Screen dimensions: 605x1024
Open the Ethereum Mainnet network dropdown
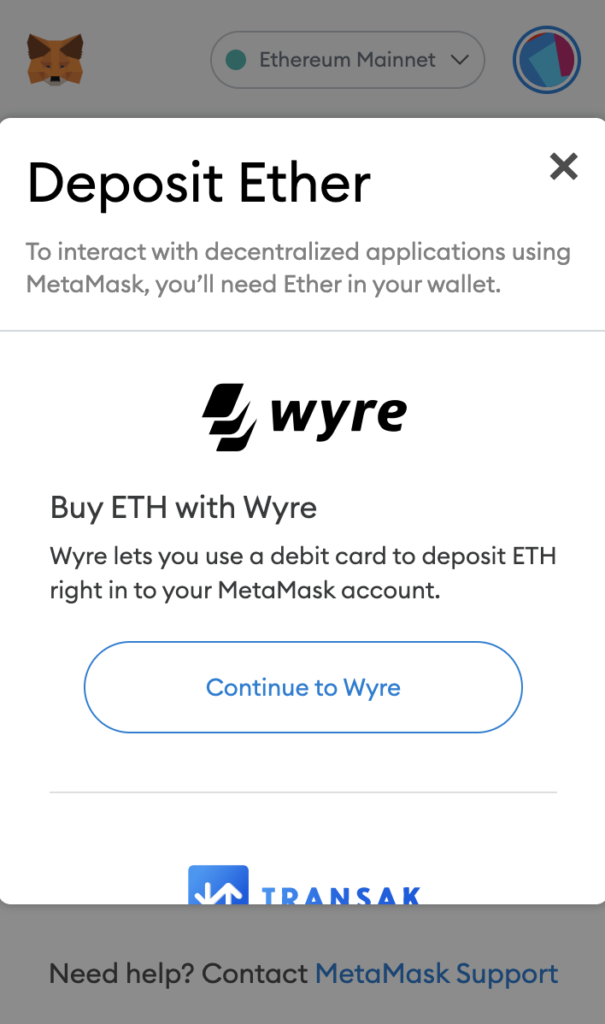pyautogui.click(x=348, y=60)
